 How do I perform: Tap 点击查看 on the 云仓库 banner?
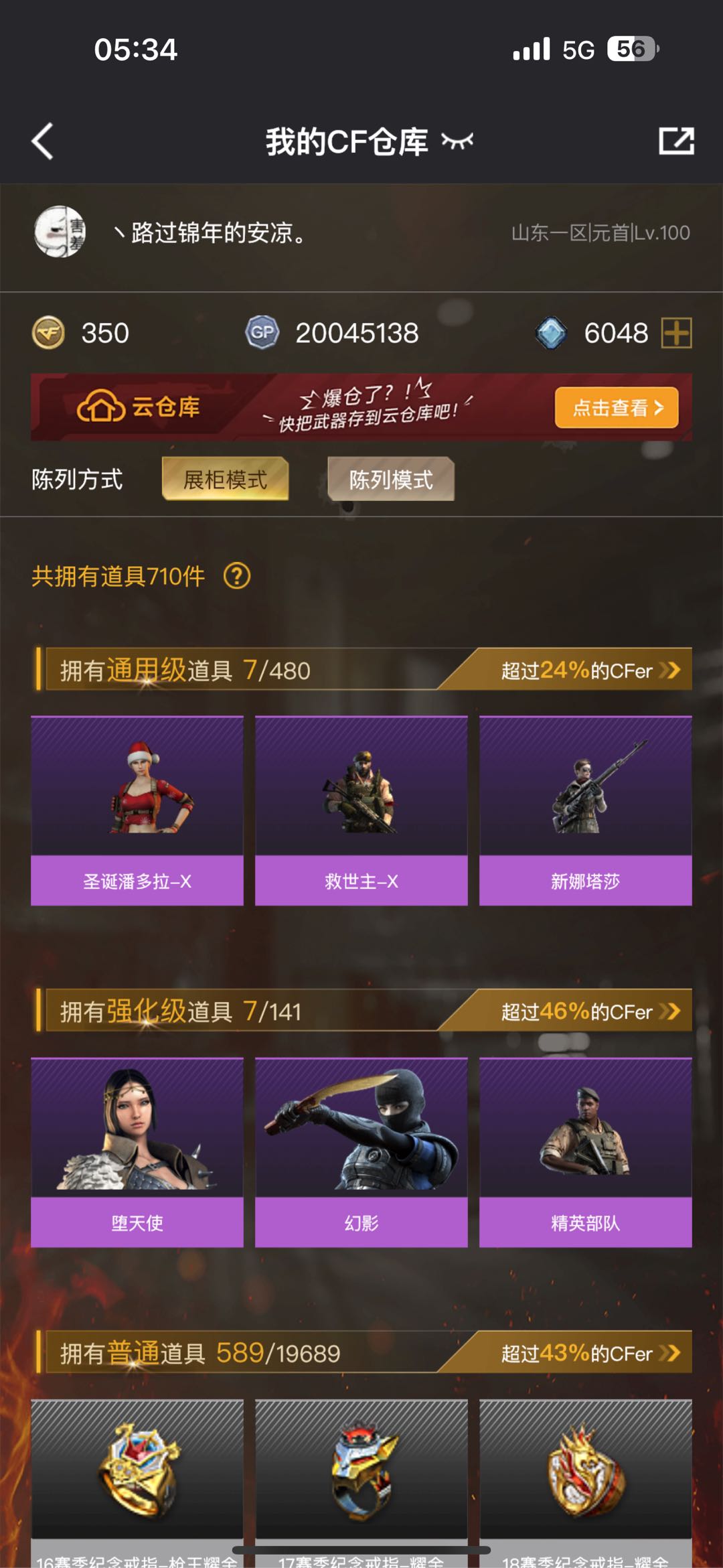(x=616, y=407)
